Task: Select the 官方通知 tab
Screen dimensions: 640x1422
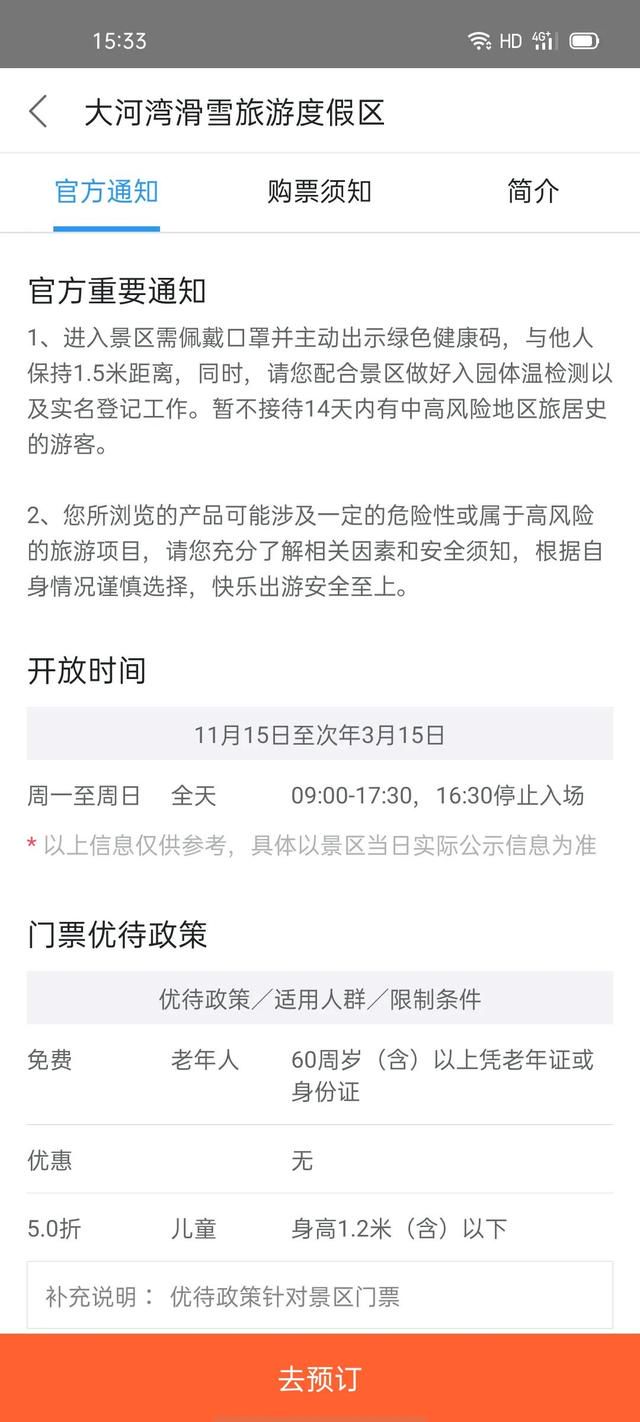Action: click(x=106, y=191)
